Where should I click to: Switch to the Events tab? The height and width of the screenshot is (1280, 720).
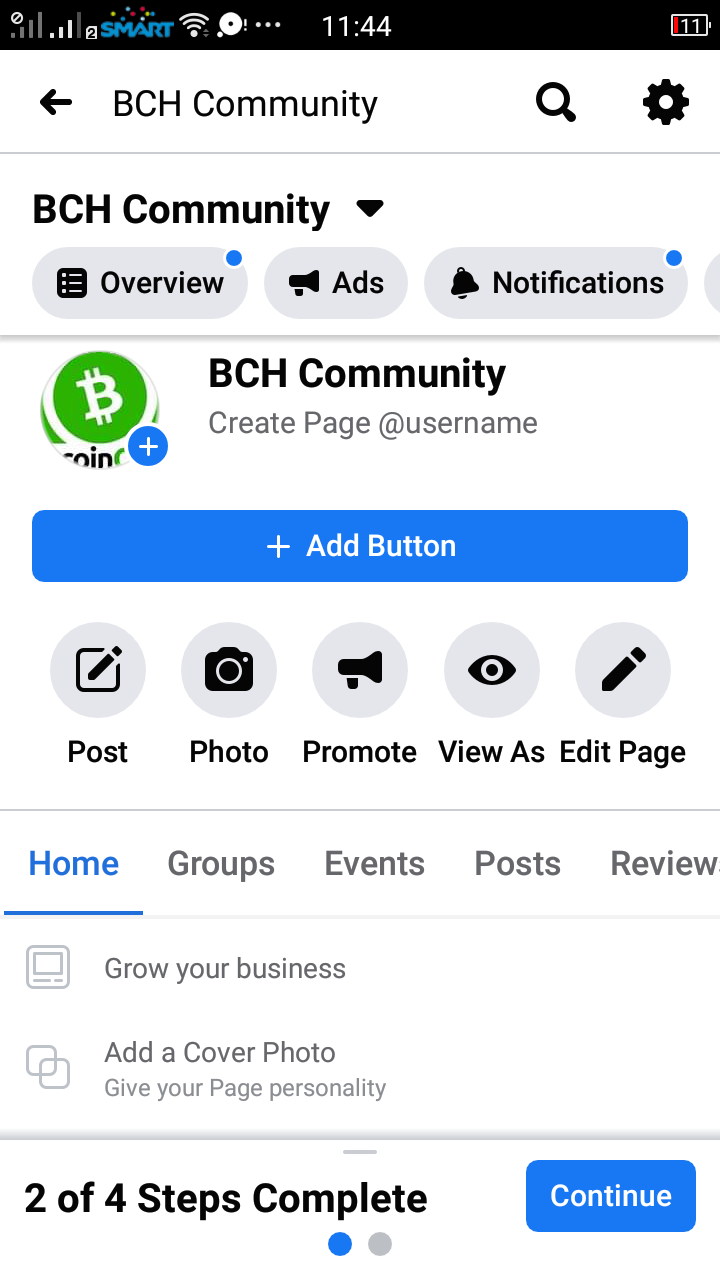click(375, 864)
